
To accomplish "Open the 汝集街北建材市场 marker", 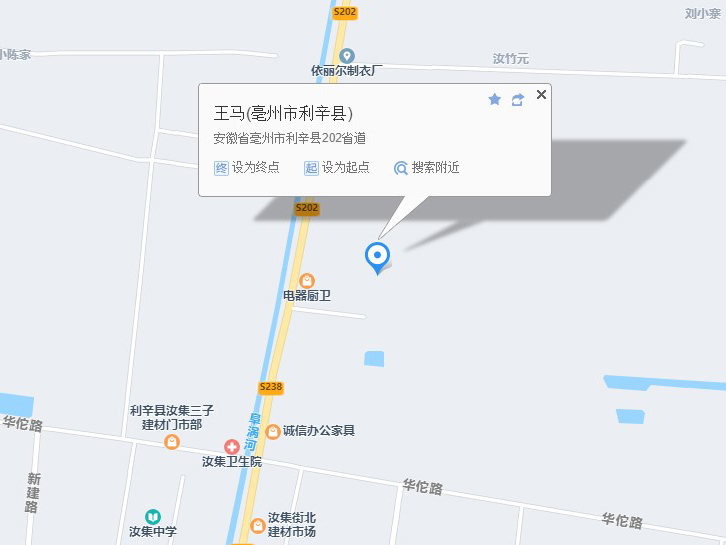I will point(258,524).
